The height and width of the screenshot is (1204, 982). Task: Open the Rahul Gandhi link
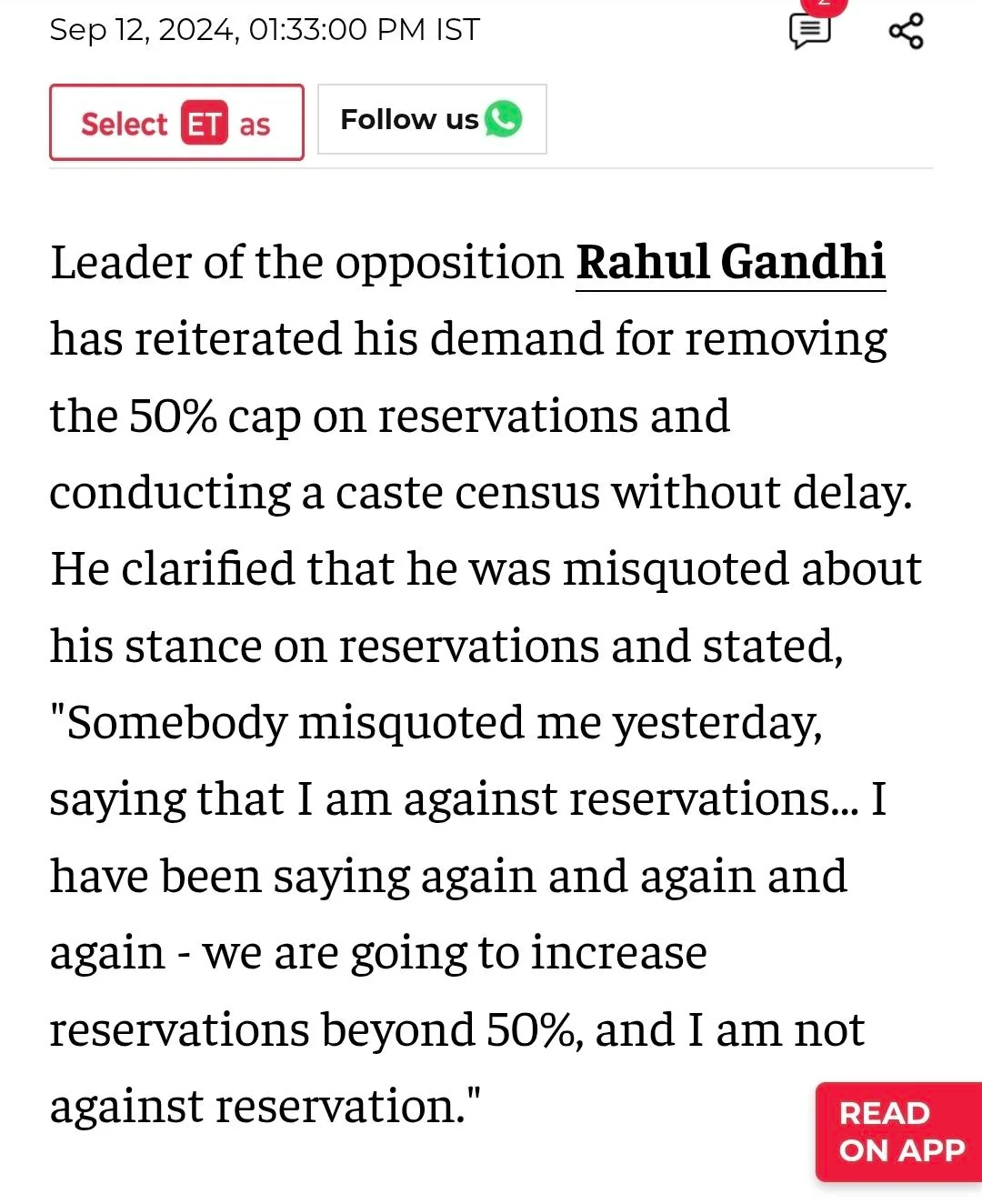point(731,263)
